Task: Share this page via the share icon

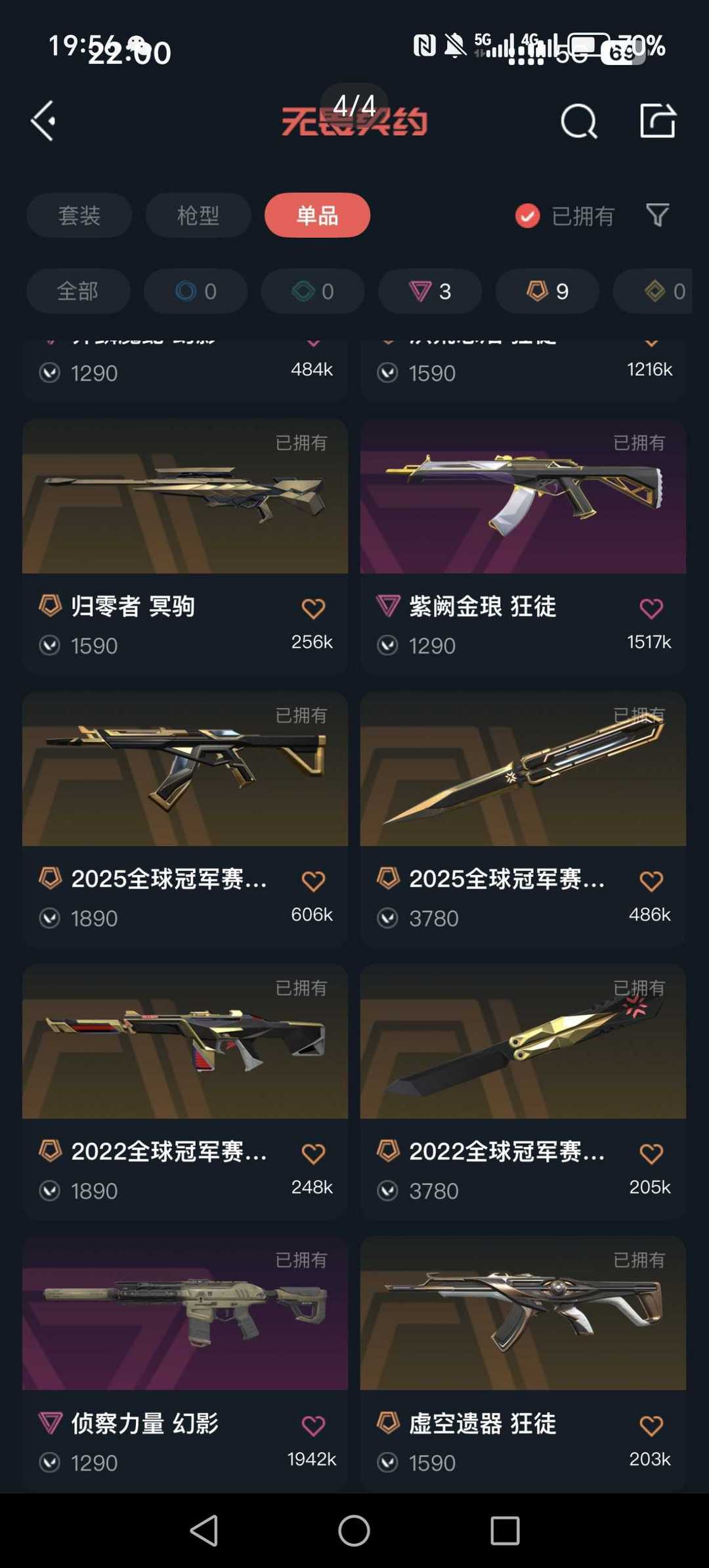Action: (x=658, y=120)
